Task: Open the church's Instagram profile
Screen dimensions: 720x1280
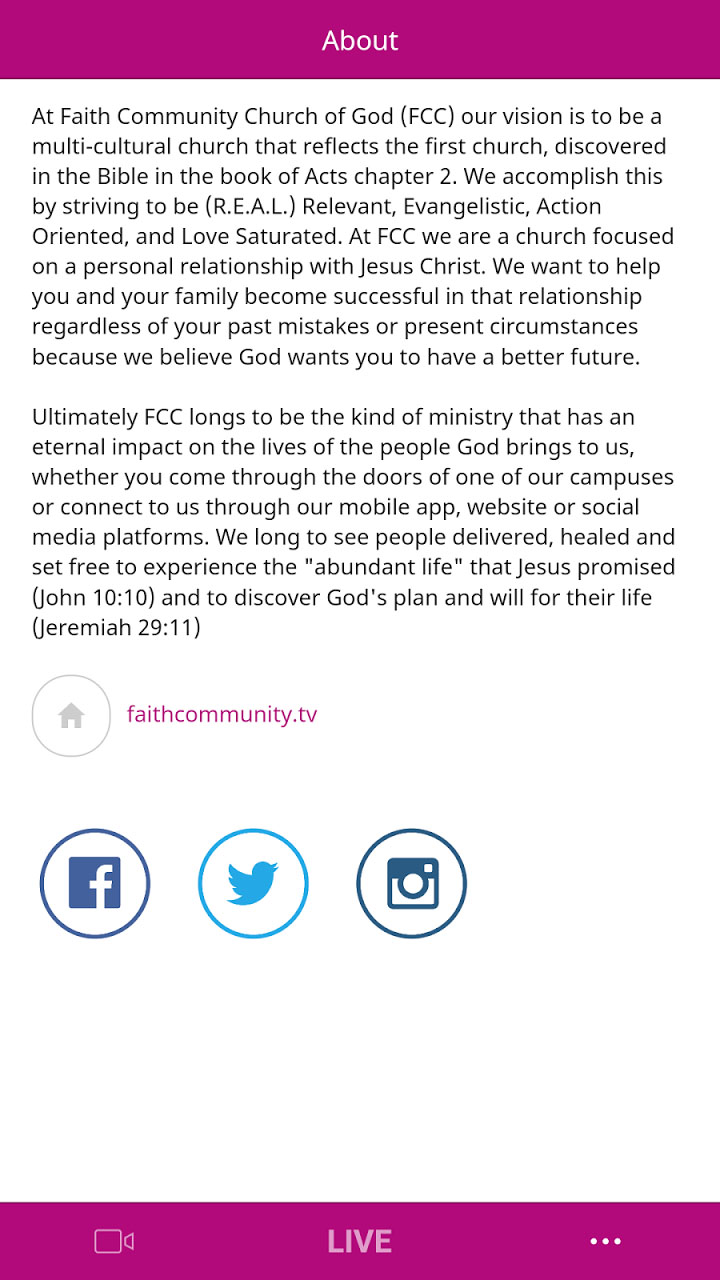Action: (x=412, y=884)
